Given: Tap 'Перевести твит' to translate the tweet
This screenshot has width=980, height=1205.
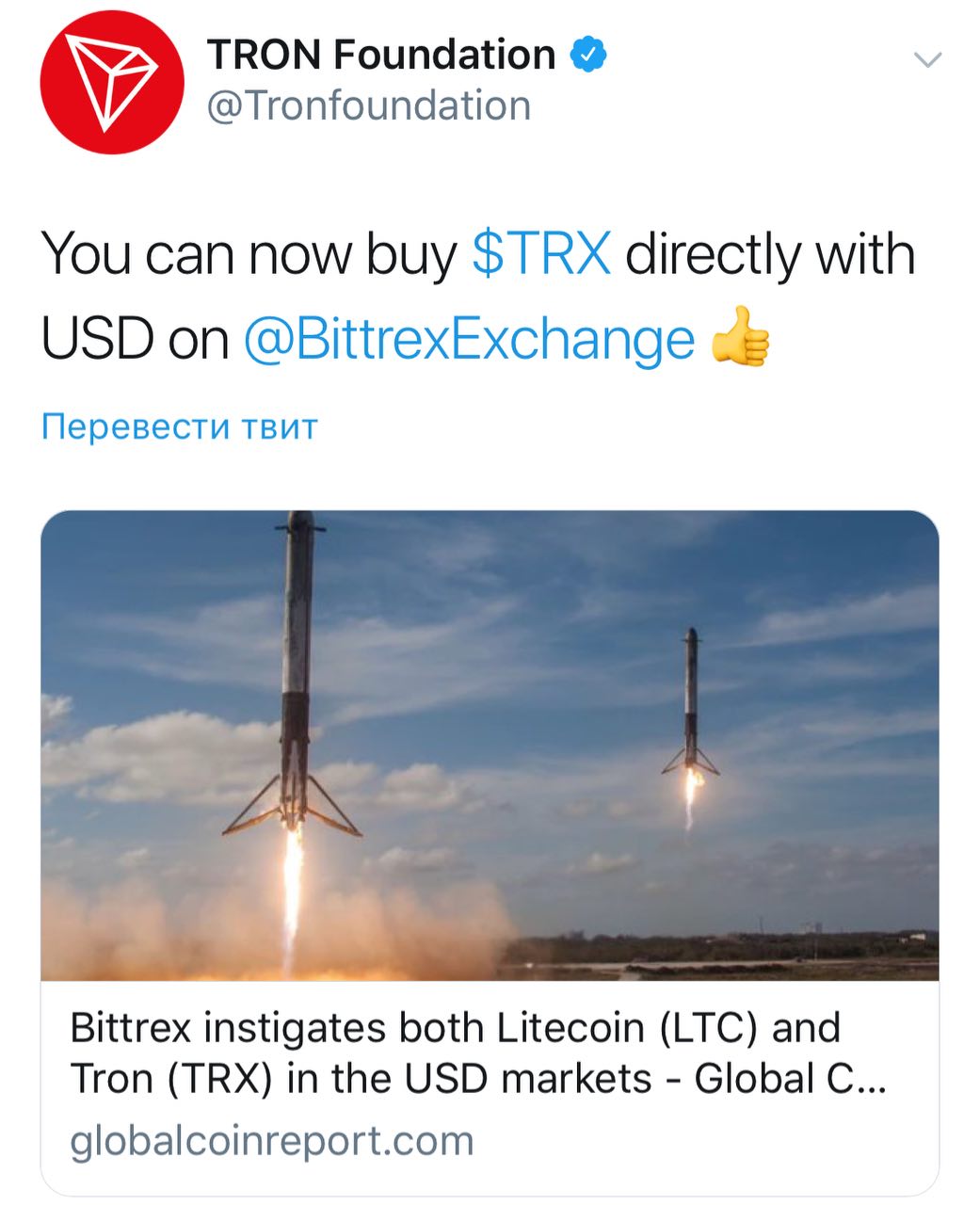Looking at the screenshot, I should pyautogui.click(x=180, y=426).
